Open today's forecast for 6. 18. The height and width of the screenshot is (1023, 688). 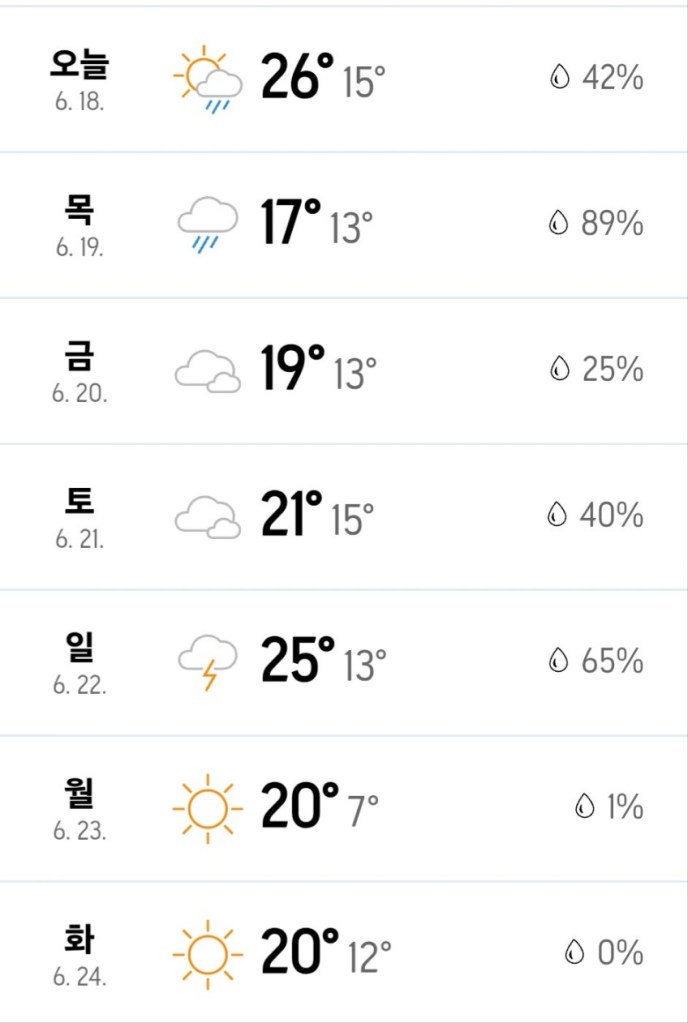[x=344, y=78]
